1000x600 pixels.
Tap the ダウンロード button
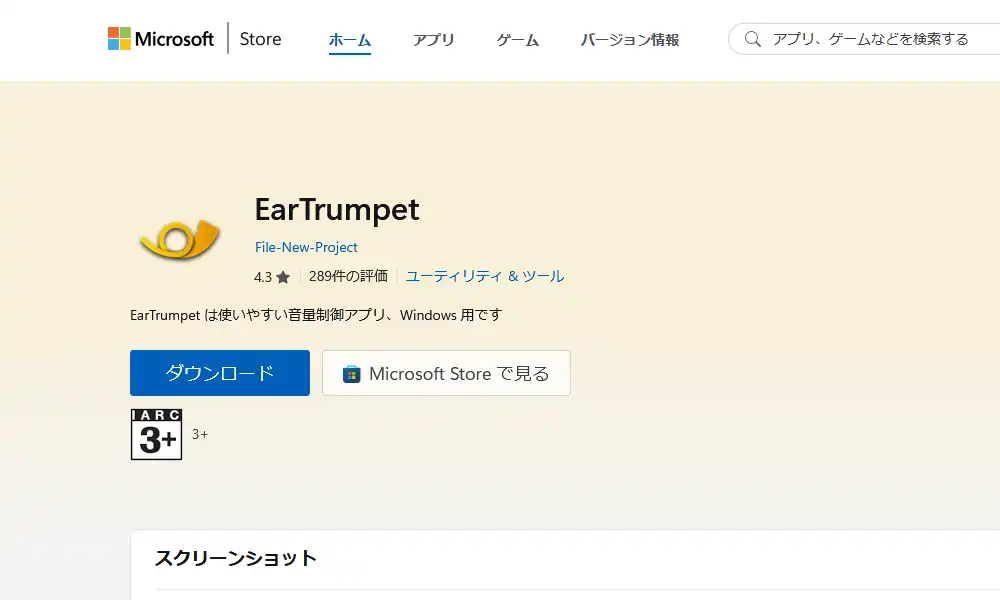(220, 373)
